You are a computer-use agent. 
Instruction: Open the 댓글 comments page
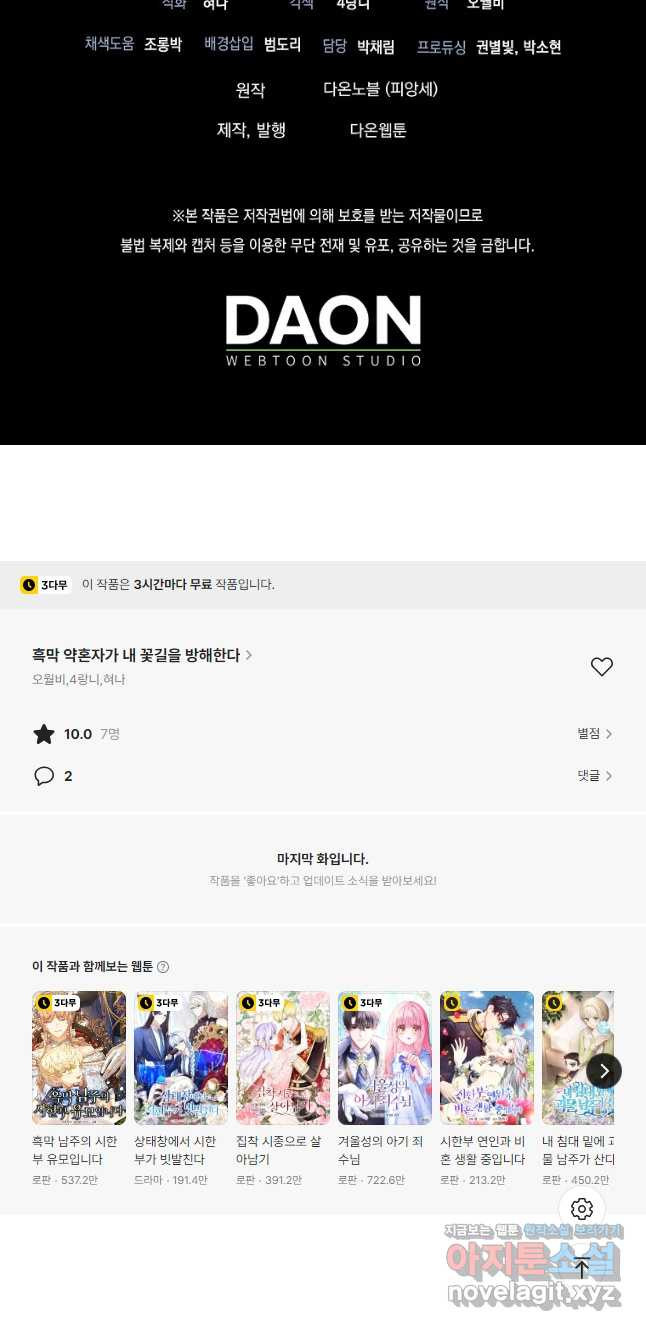tap(595, 776)
